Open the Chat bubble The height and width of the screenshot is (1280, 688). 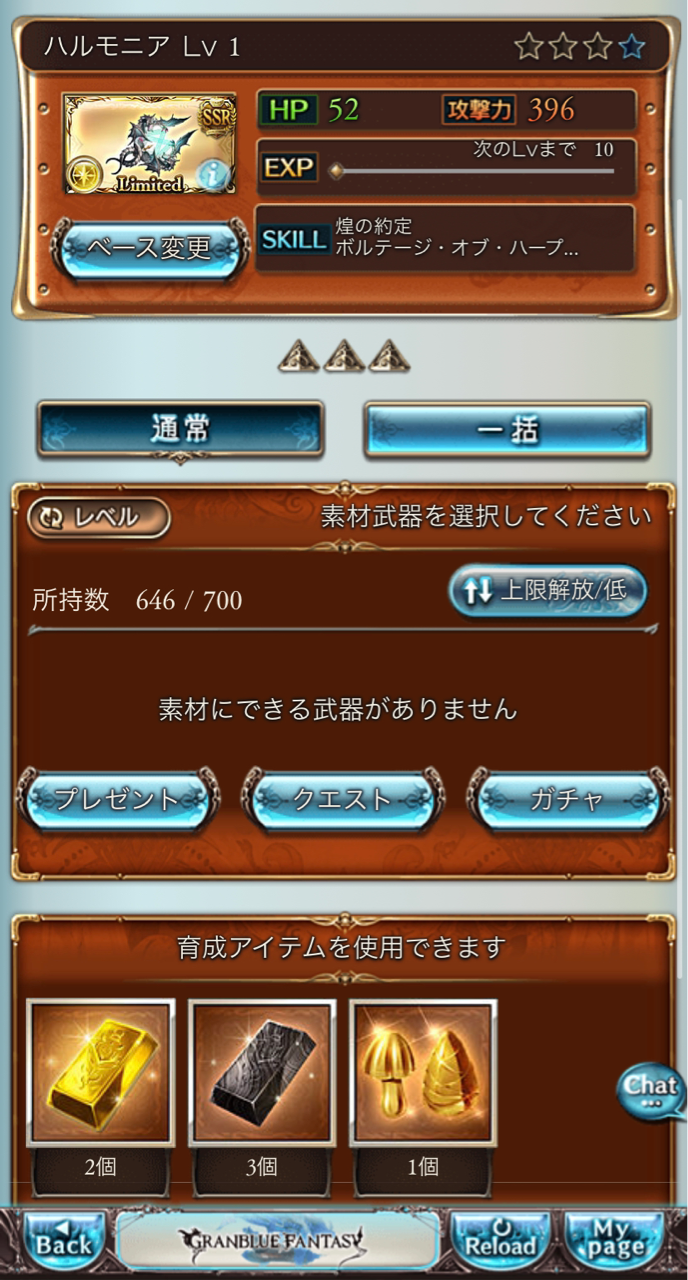point(650,1088)
